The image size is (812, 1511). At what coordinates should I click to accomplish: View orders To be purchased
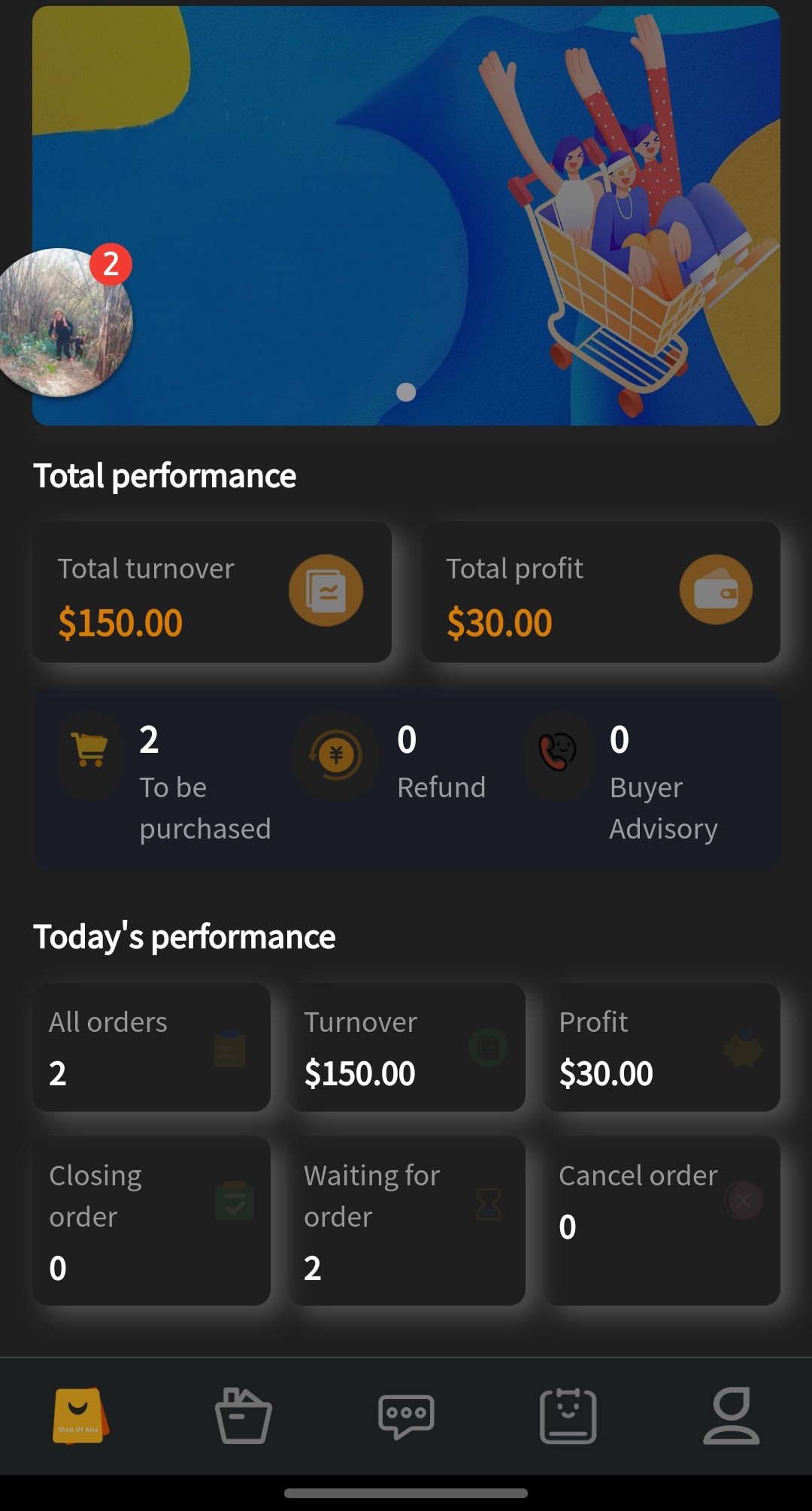click(x=165, y=781)
